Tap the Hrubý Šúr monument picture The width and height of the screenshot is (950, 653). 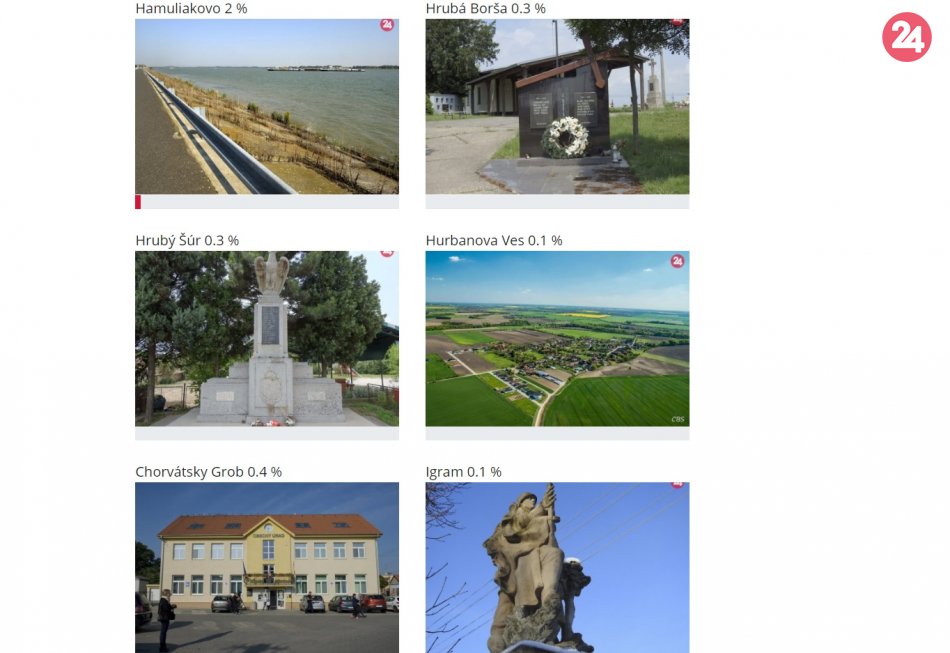pos(267,338)
